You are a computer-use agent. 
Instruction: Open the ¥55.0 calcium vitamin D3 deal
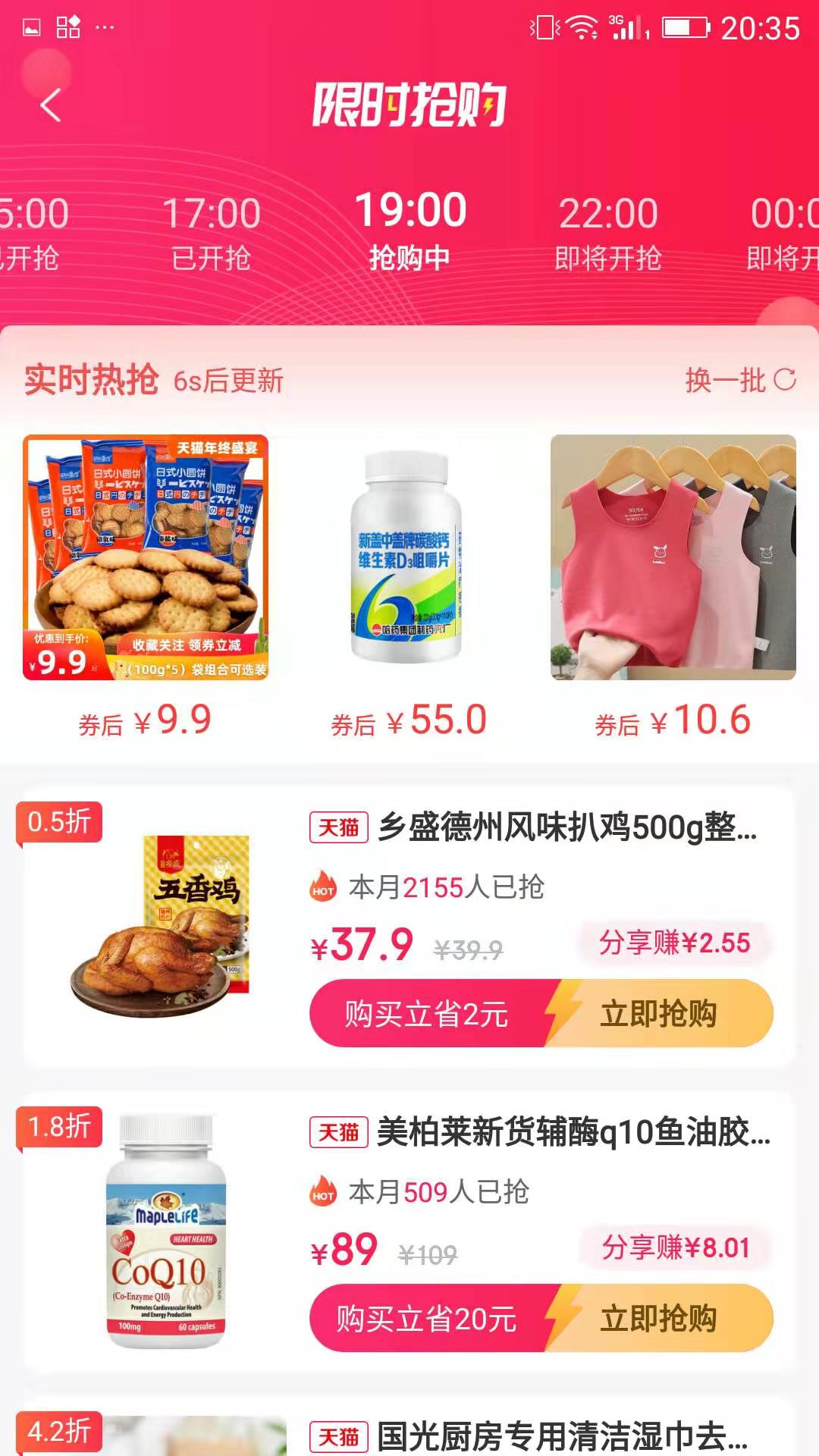click(408, 557)
